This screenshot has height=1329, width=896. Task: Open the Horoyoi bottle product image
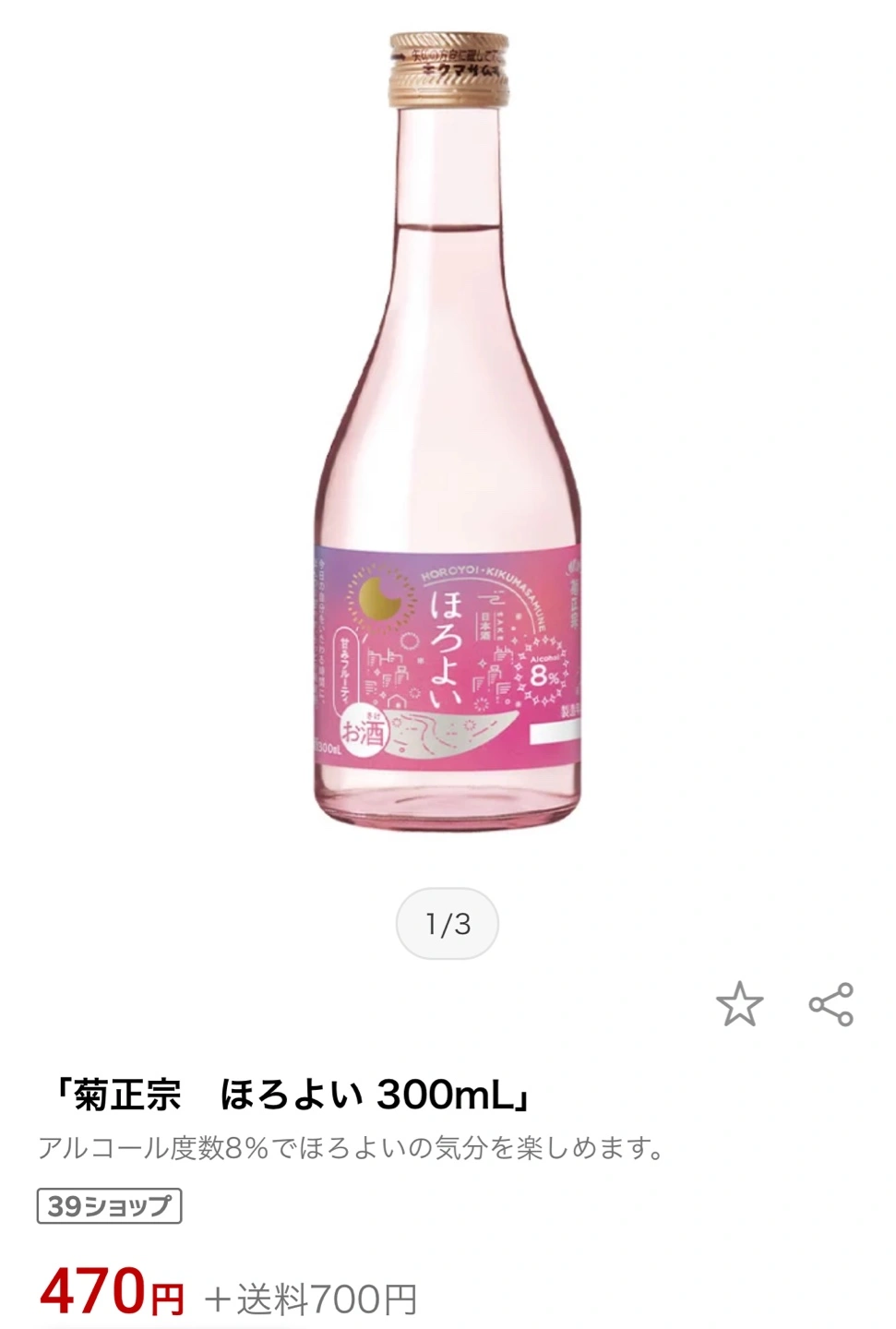(x=448, y=434)
